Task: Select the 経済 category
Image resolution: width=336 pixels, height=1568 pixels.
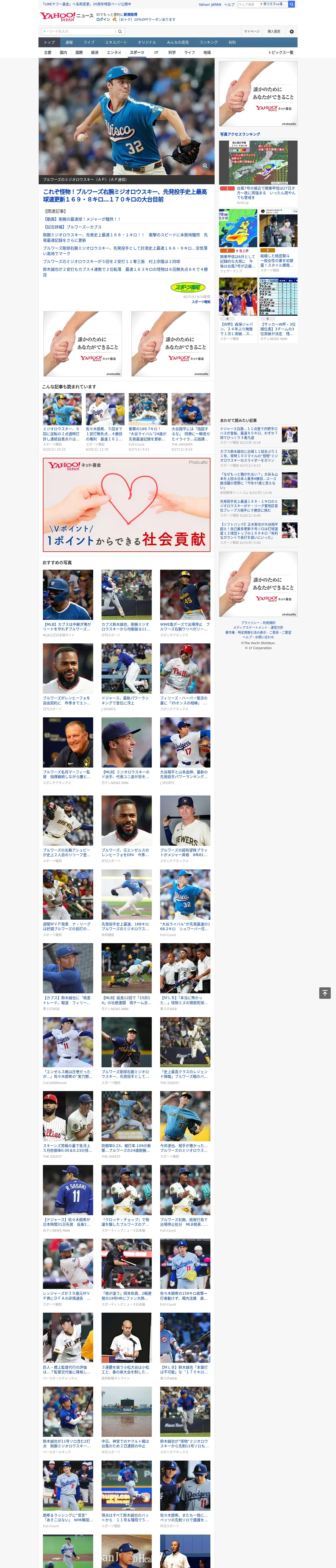Action: tap(94, 52)
